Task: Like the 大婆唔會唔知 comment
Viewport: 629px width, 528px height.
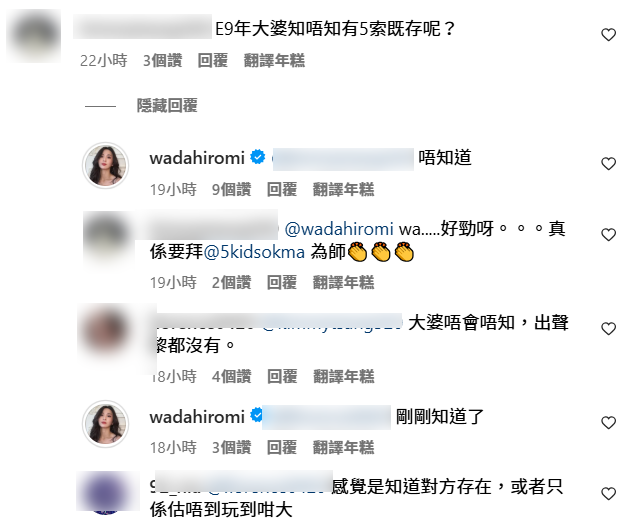Action: coord(607,328)
